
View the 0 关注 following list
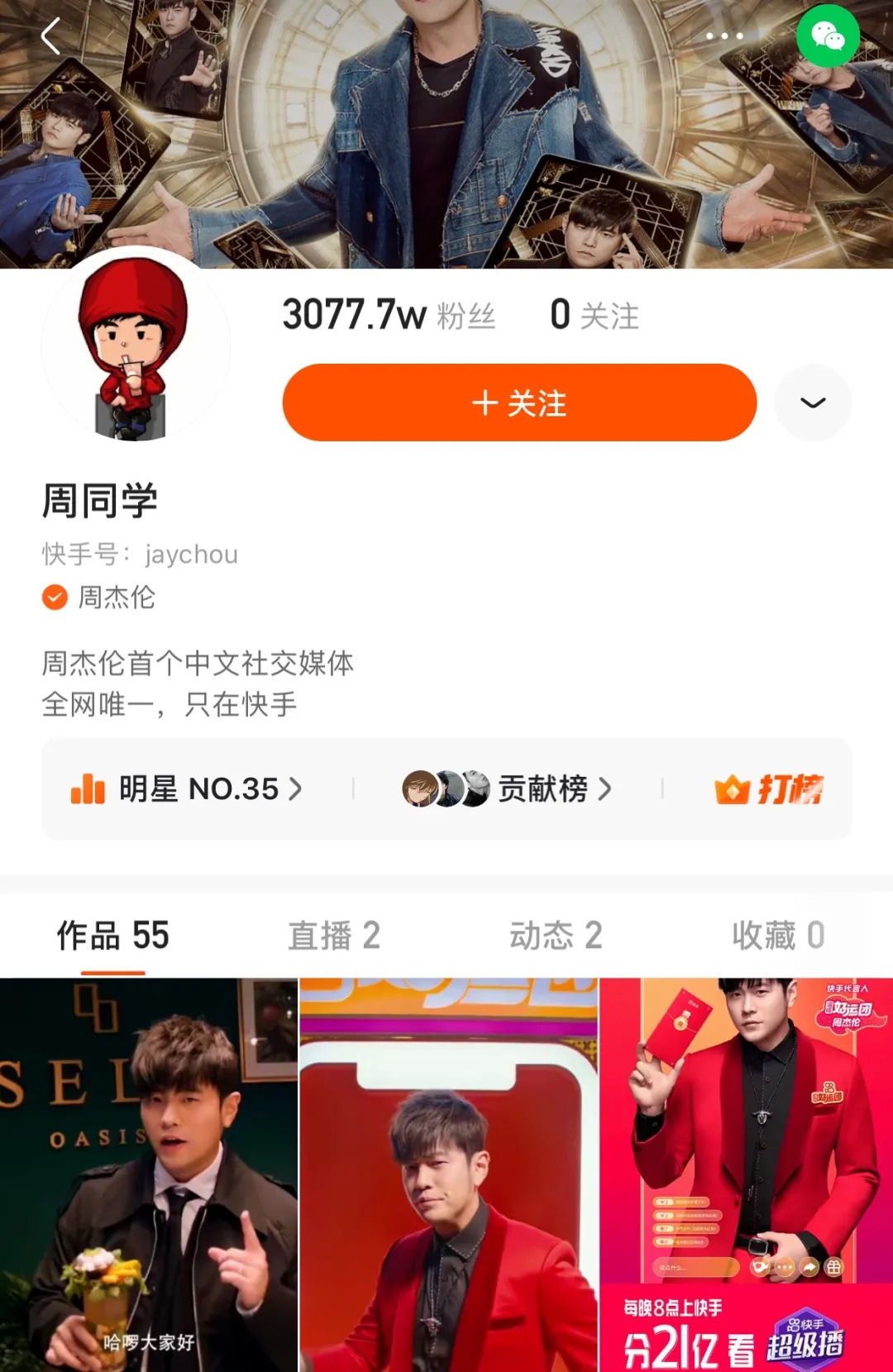(x=594, y=315)
